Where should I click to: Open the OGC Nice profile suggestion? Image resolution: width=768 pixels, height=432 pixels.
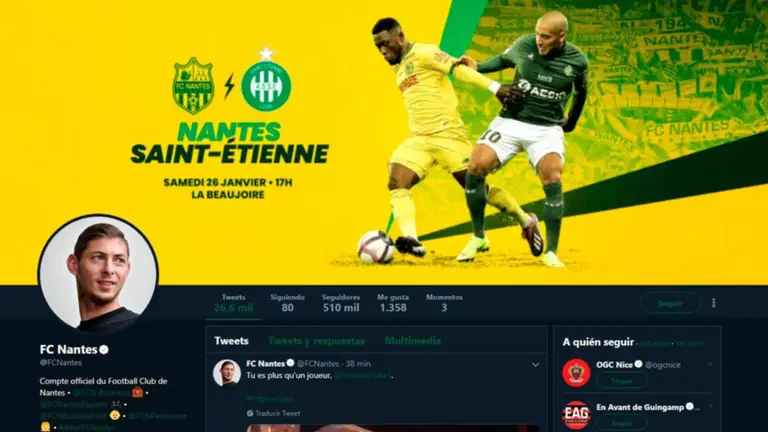pos(620,364)
